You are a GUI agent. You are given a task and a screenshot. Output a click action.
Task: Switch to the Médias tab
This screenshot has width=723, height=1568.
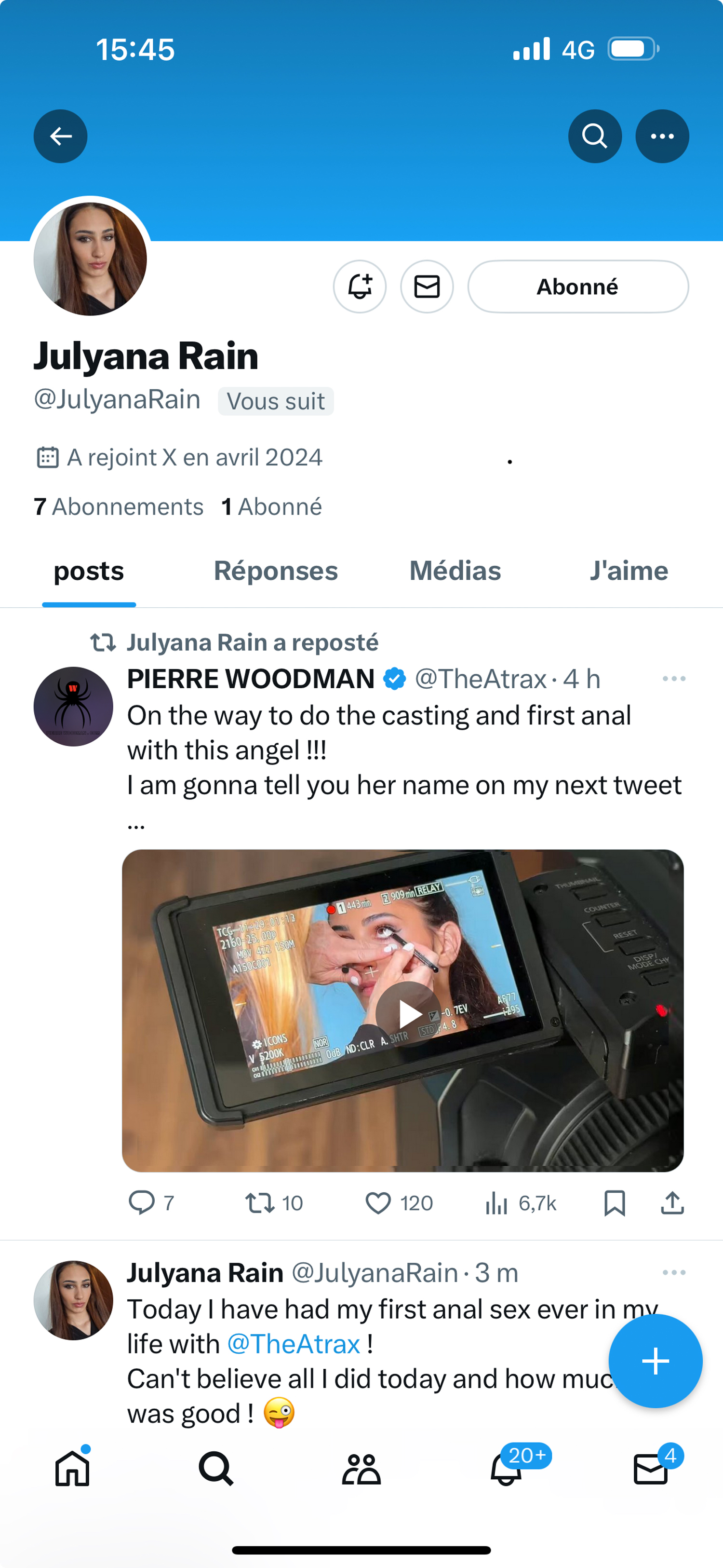[455, 571]
